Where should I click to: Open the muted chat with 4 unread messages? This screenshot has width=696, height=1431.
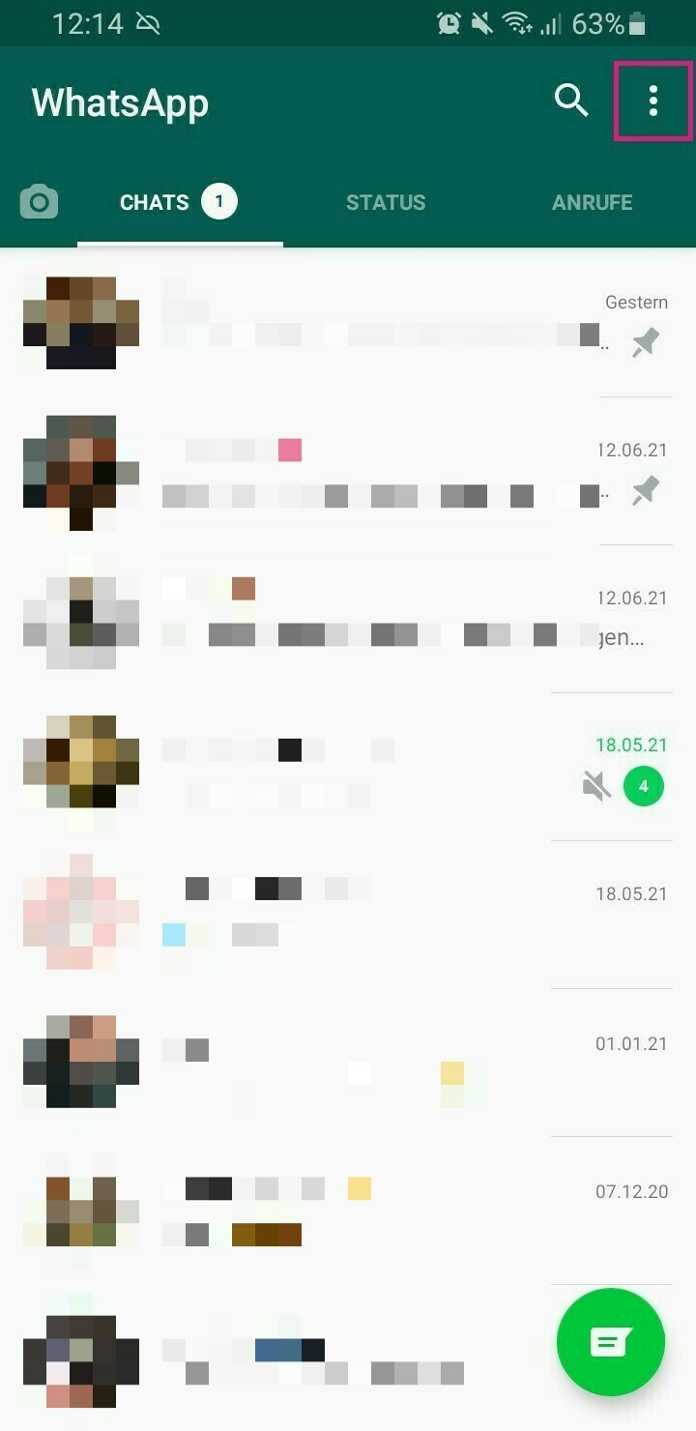348,767
